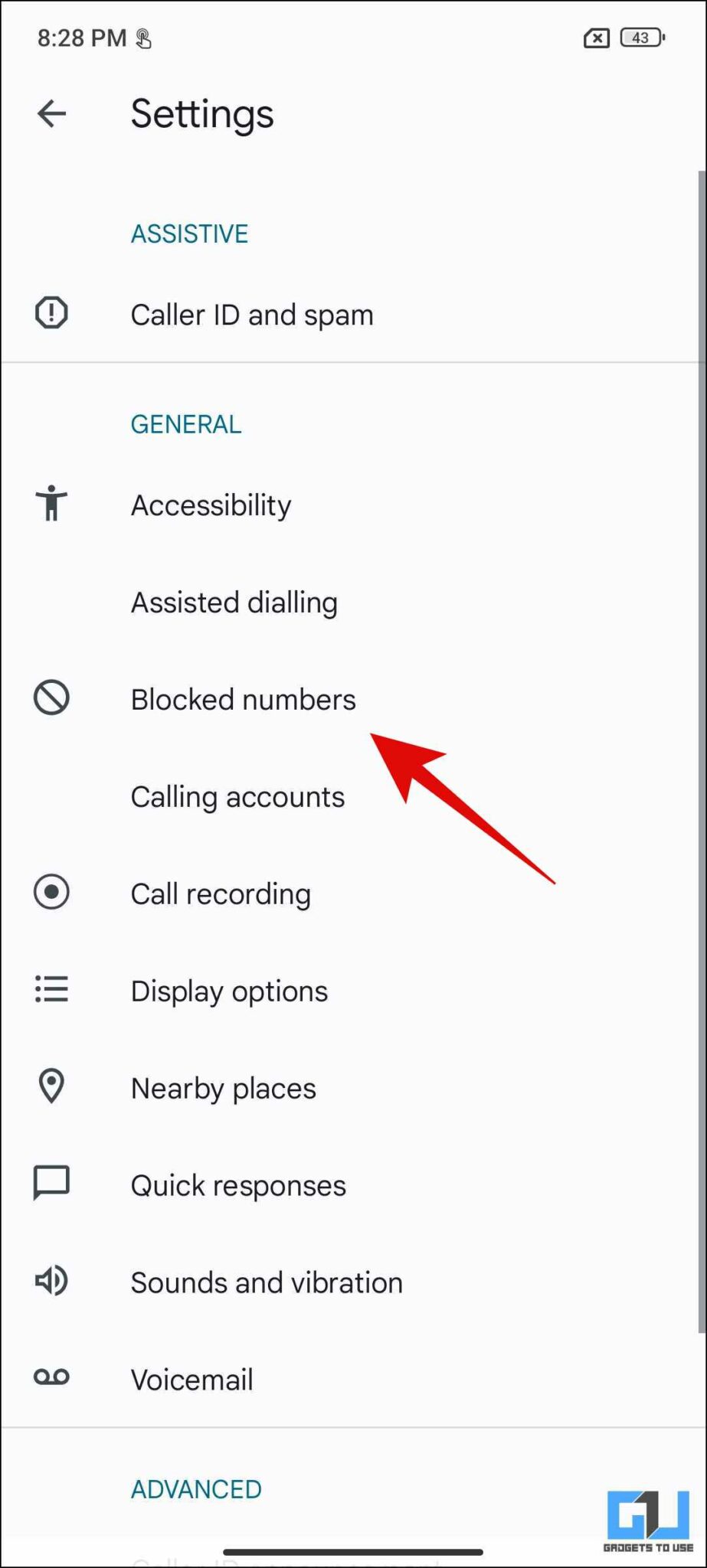Tap the back arrow to leave Settings
707x1568 pixels.
[x=51, y=113]
